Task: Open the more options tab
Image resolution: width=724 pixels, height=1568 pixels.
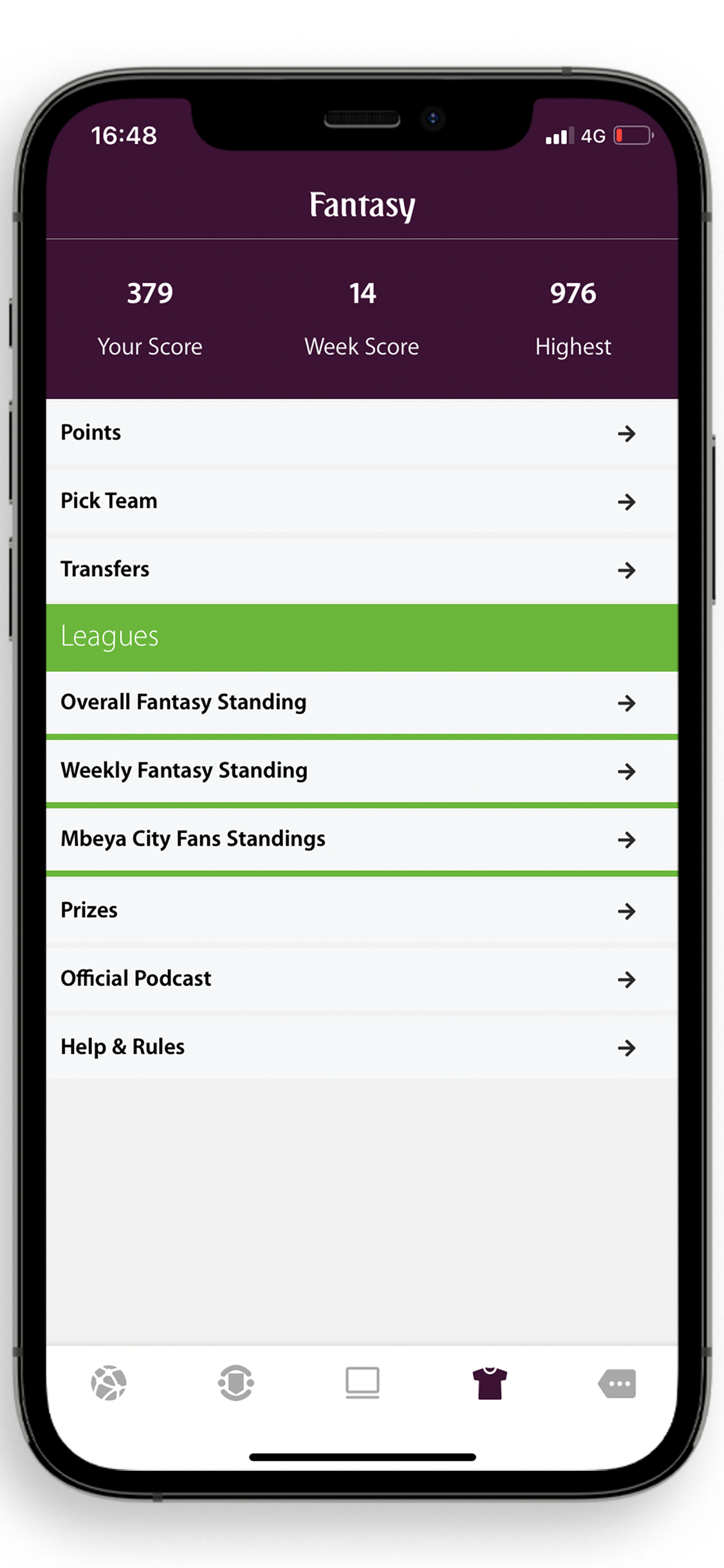Action: [617, 1383]
